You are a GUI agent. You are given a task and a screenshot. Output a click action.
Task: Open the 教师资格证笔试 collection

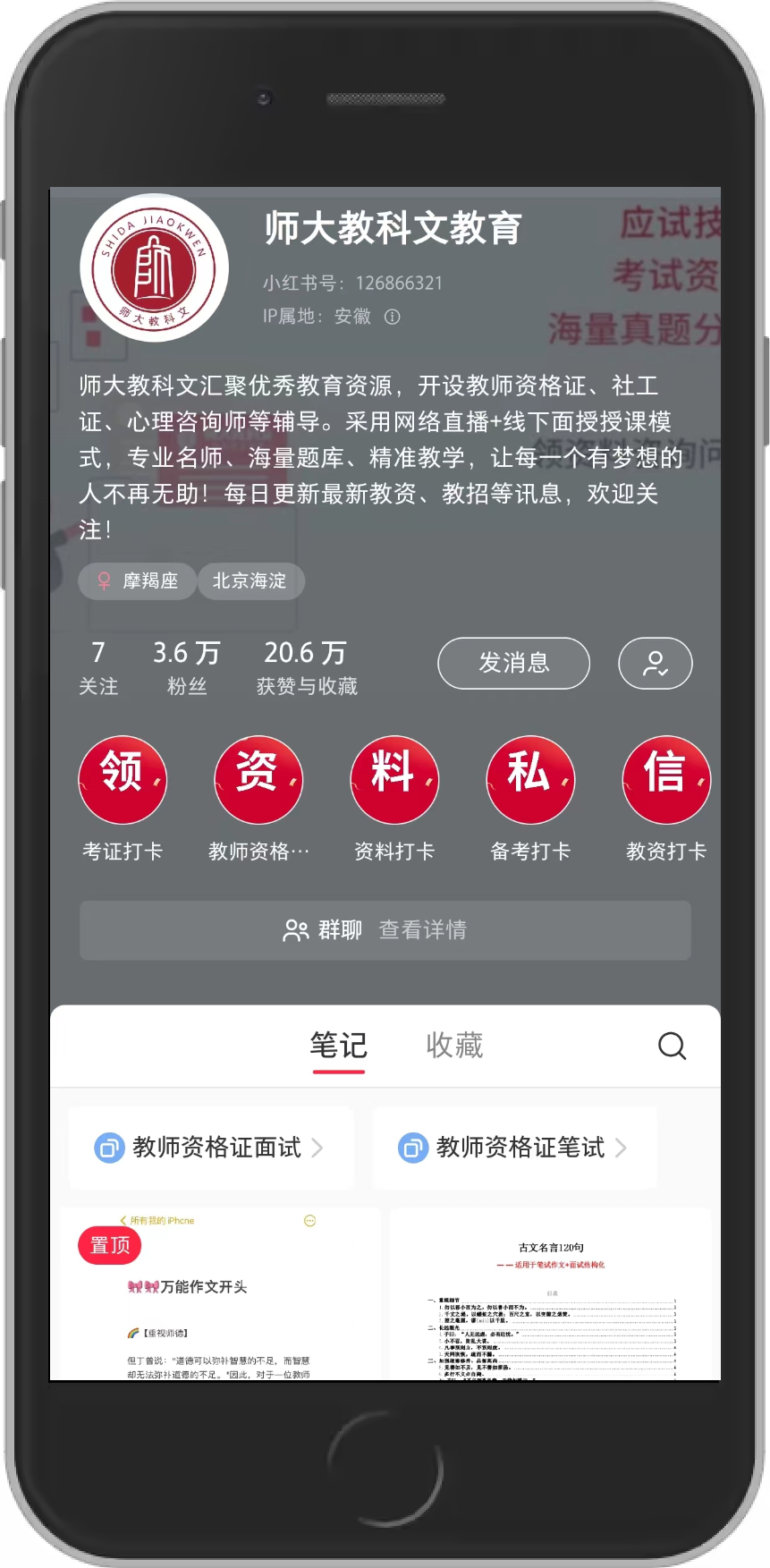[514, 1148]
